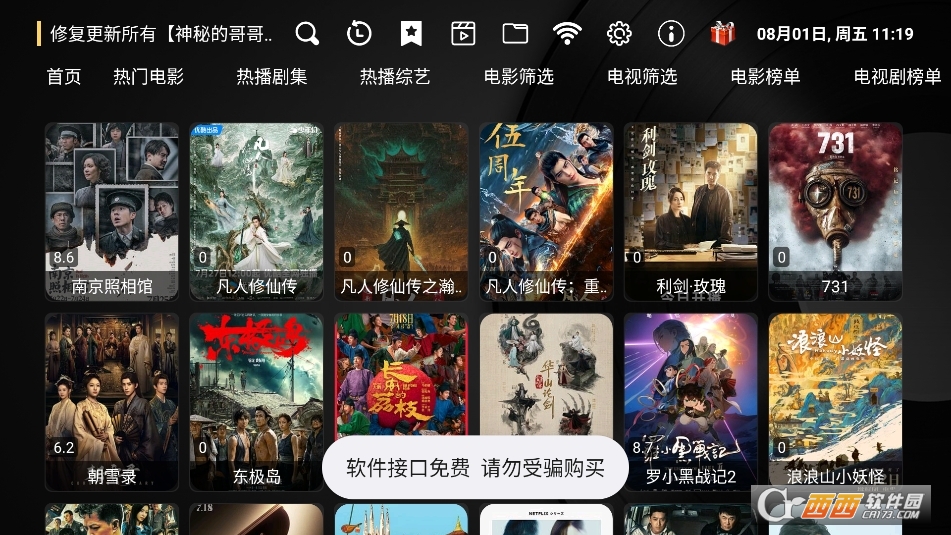
Task: Switch to 电影榜单 tab
Action: [766, 77]
